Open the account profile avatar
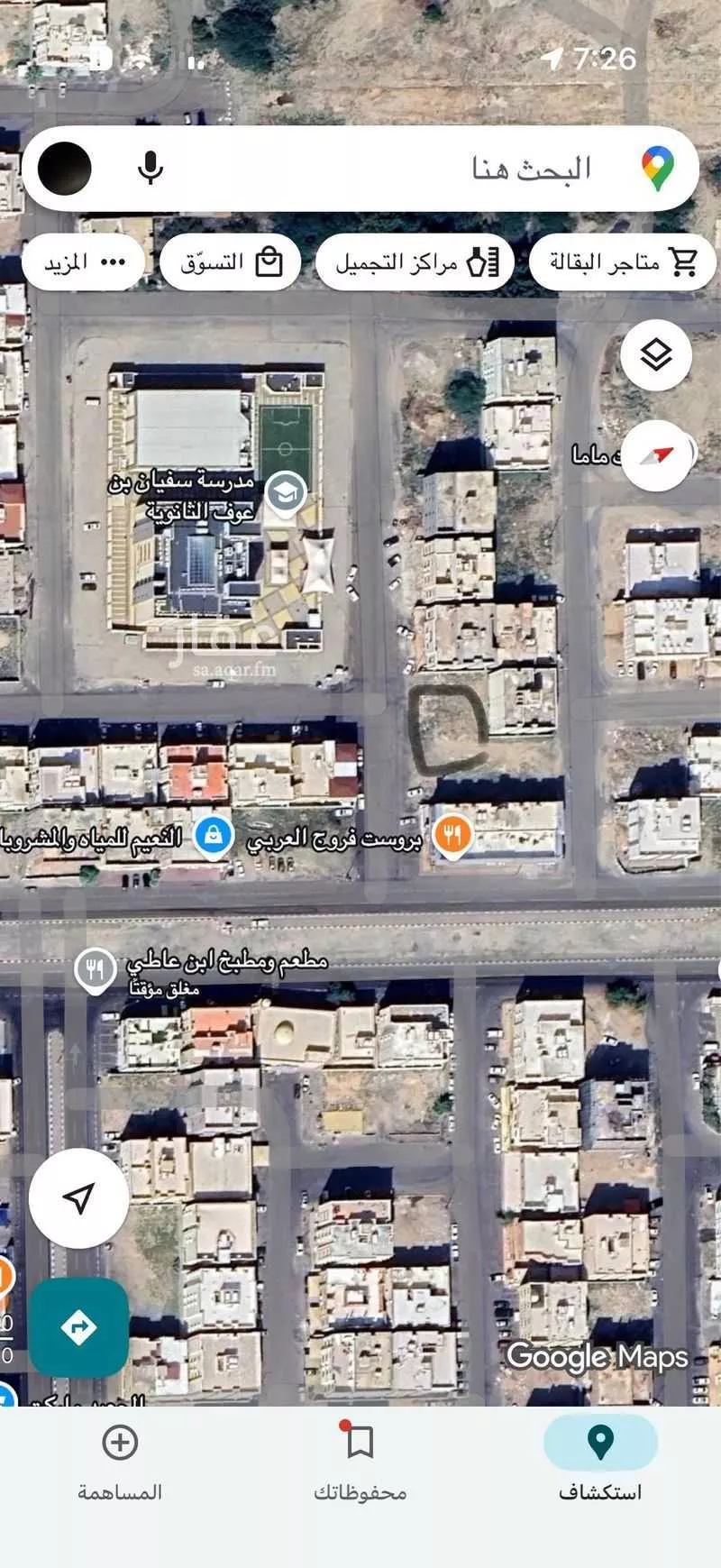Image resolution: width=721 pixels, height=1568 pixels. pos(65,169)
